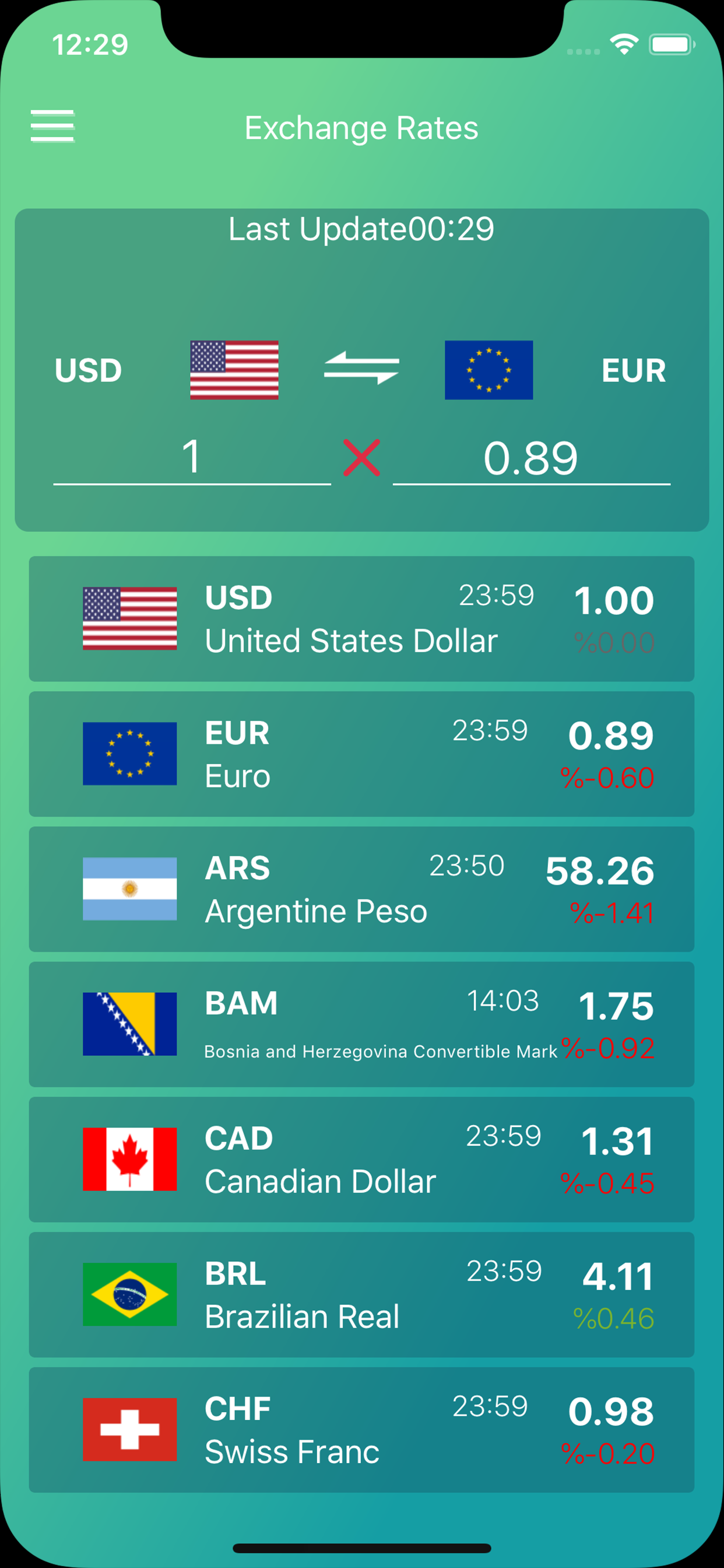Tap the EU flag in converter
724x1568 pixels.
click(x=488, y=370)
